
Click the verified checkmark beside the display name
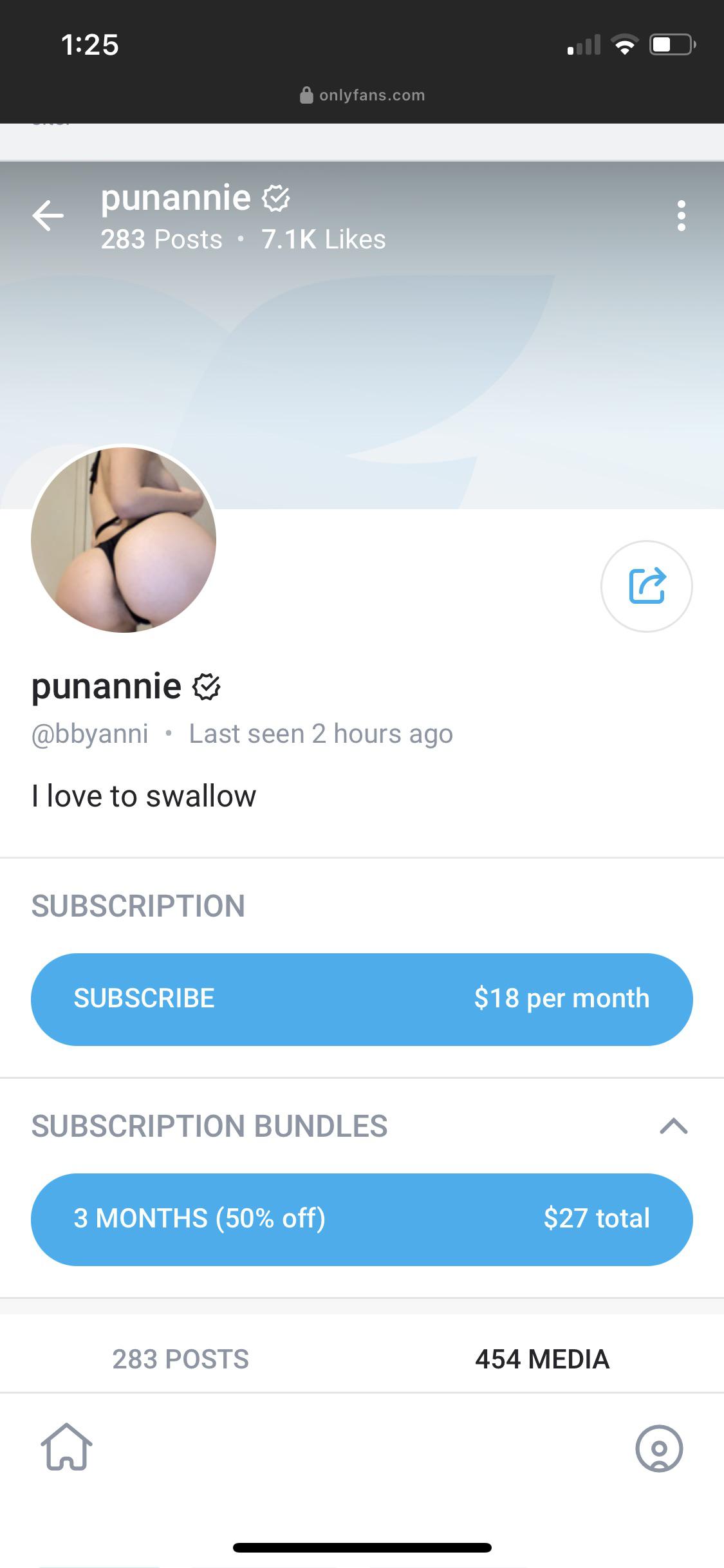click(x=206, y=687)
